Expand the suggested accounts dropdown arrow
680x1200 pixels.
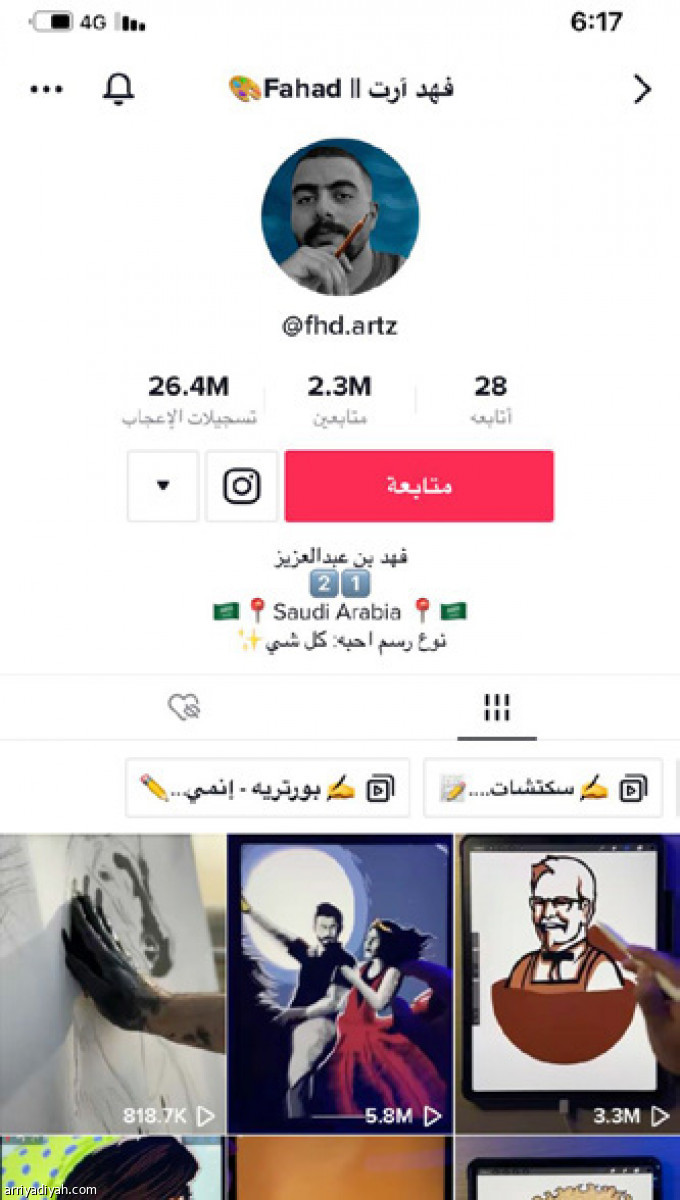pyautogui.click(x=163, y=486)
